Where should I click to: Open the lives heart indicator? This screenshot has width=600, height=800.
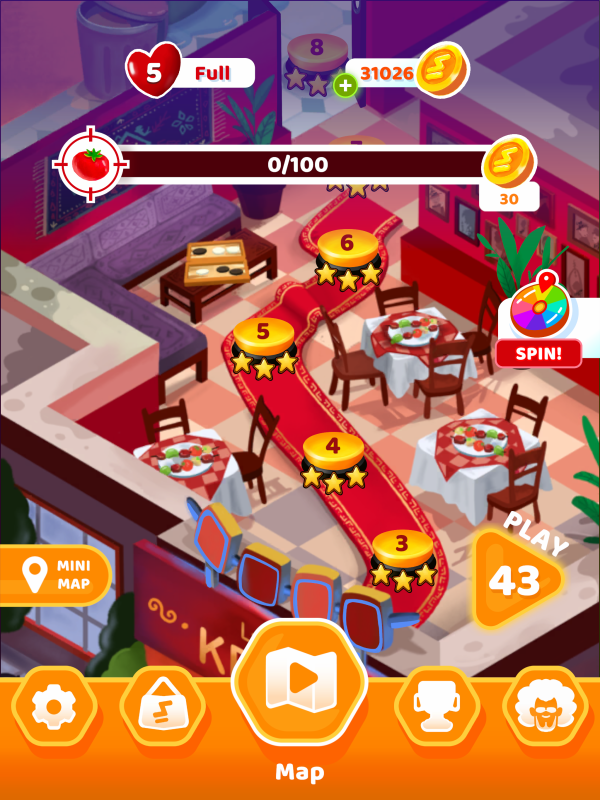(153, 72)
